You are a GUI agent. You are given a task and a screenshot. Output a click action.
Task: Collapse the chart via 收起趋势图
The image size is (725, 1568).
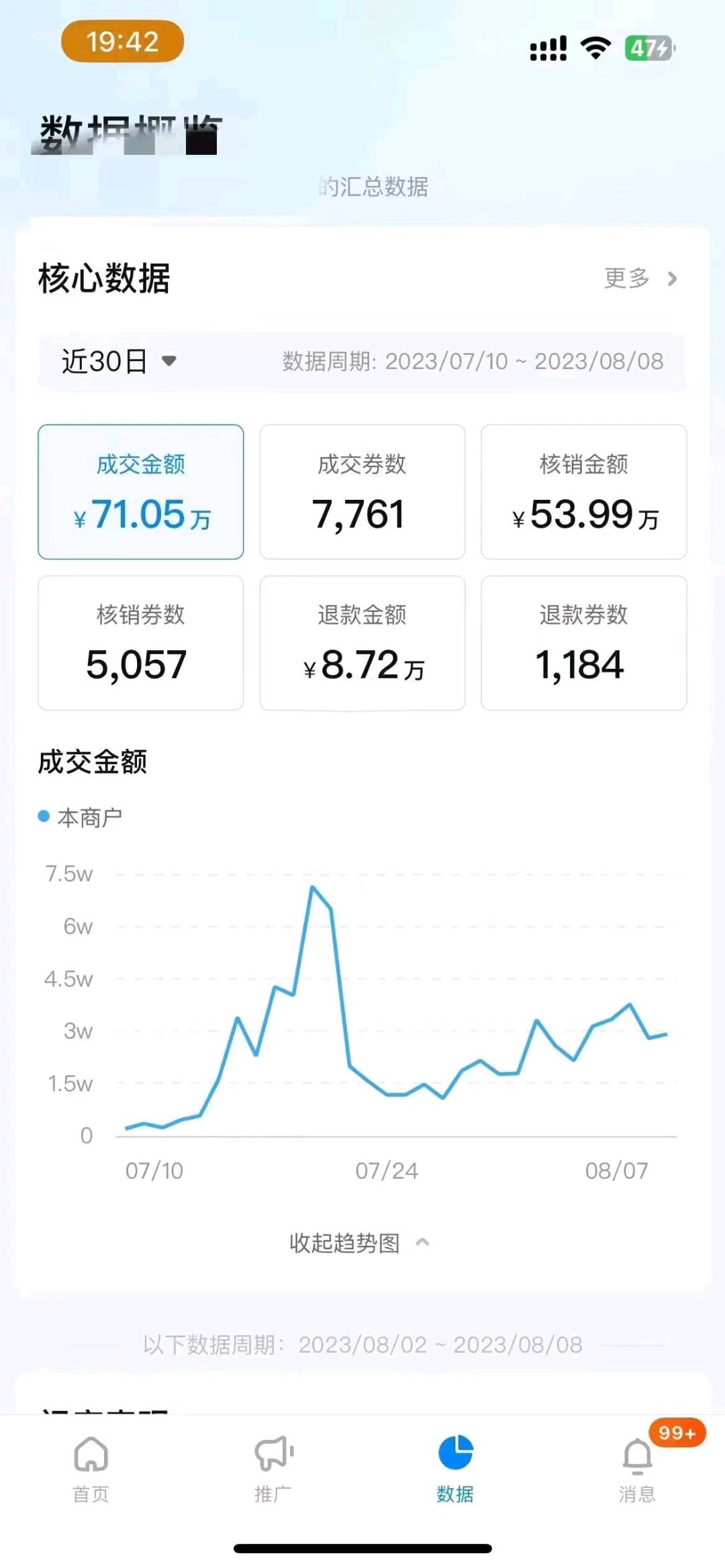(x=359, y=1243)
